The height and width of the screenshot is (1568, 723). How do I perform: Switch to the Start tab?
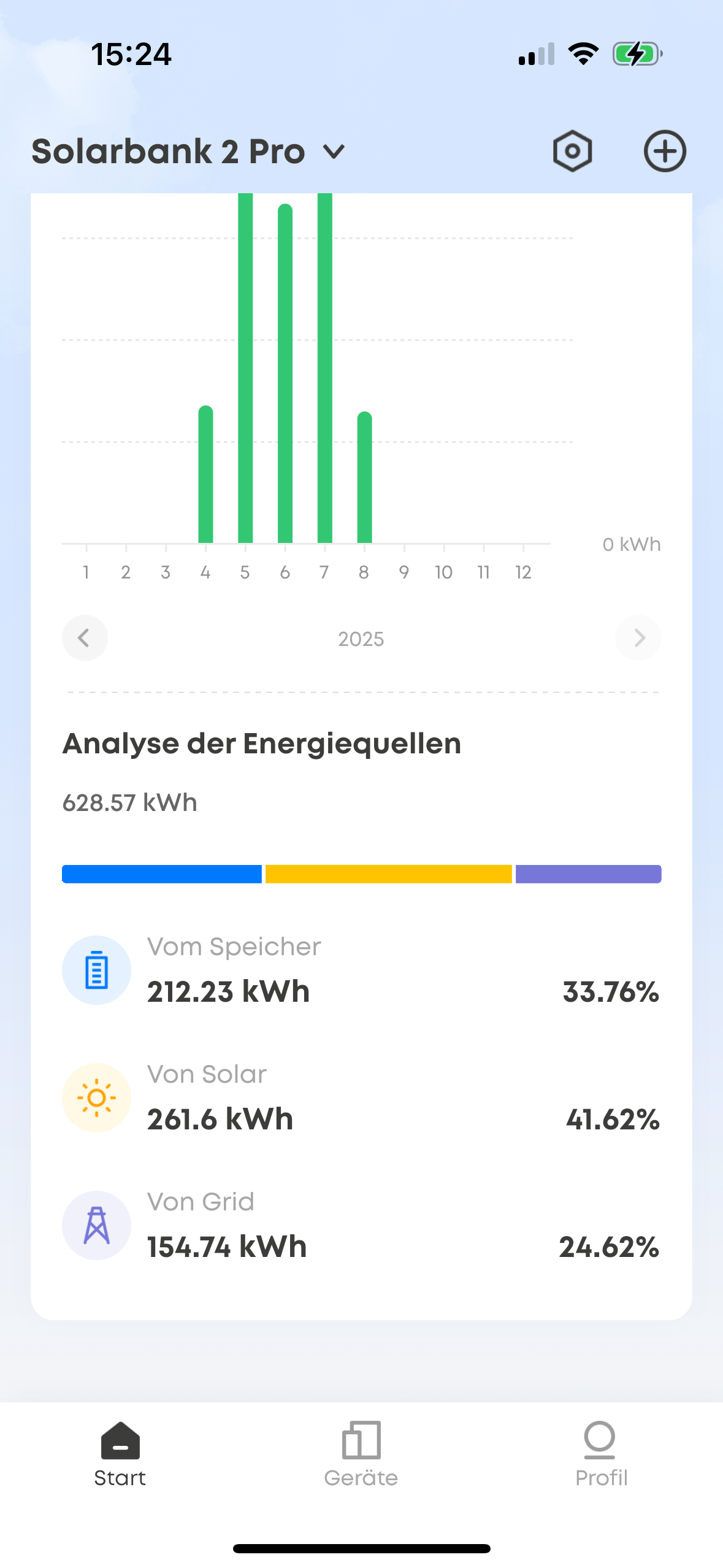point(120,1454)
